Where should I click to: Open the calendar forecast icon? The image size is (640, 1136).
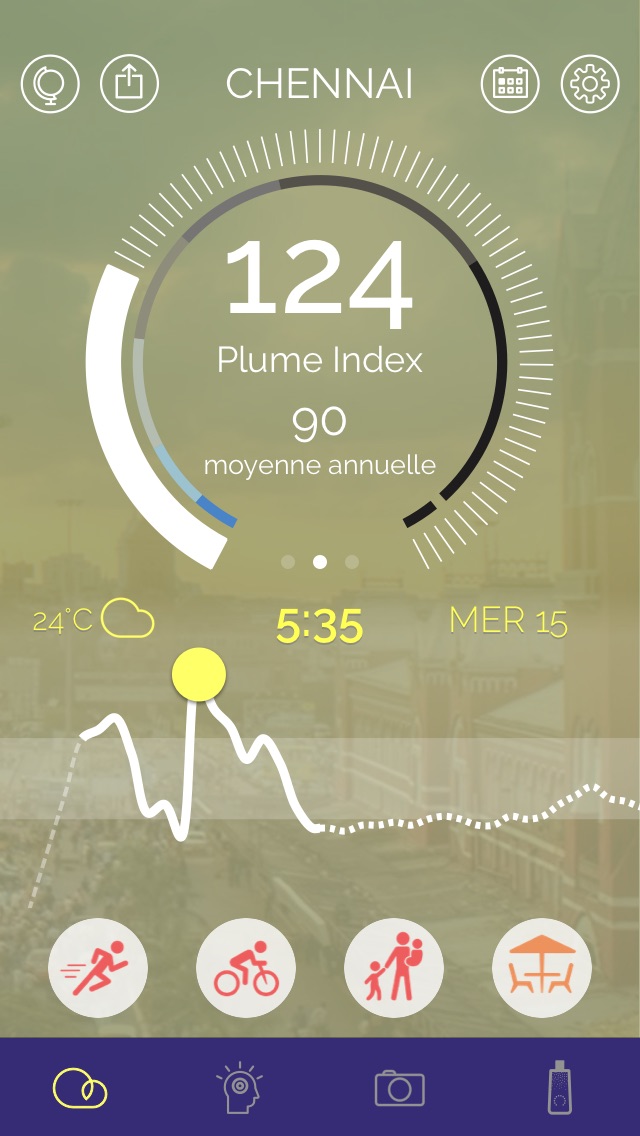[x=510, y=84]
